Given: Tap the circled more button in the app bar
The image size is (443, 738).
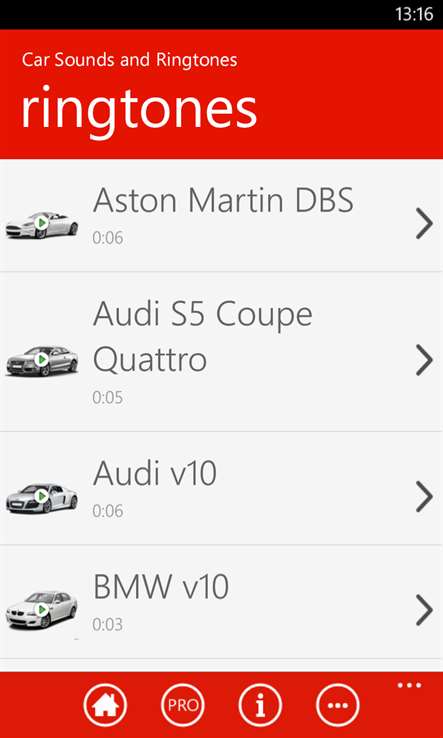Looking at the screenshot, I should coord(338,705).
